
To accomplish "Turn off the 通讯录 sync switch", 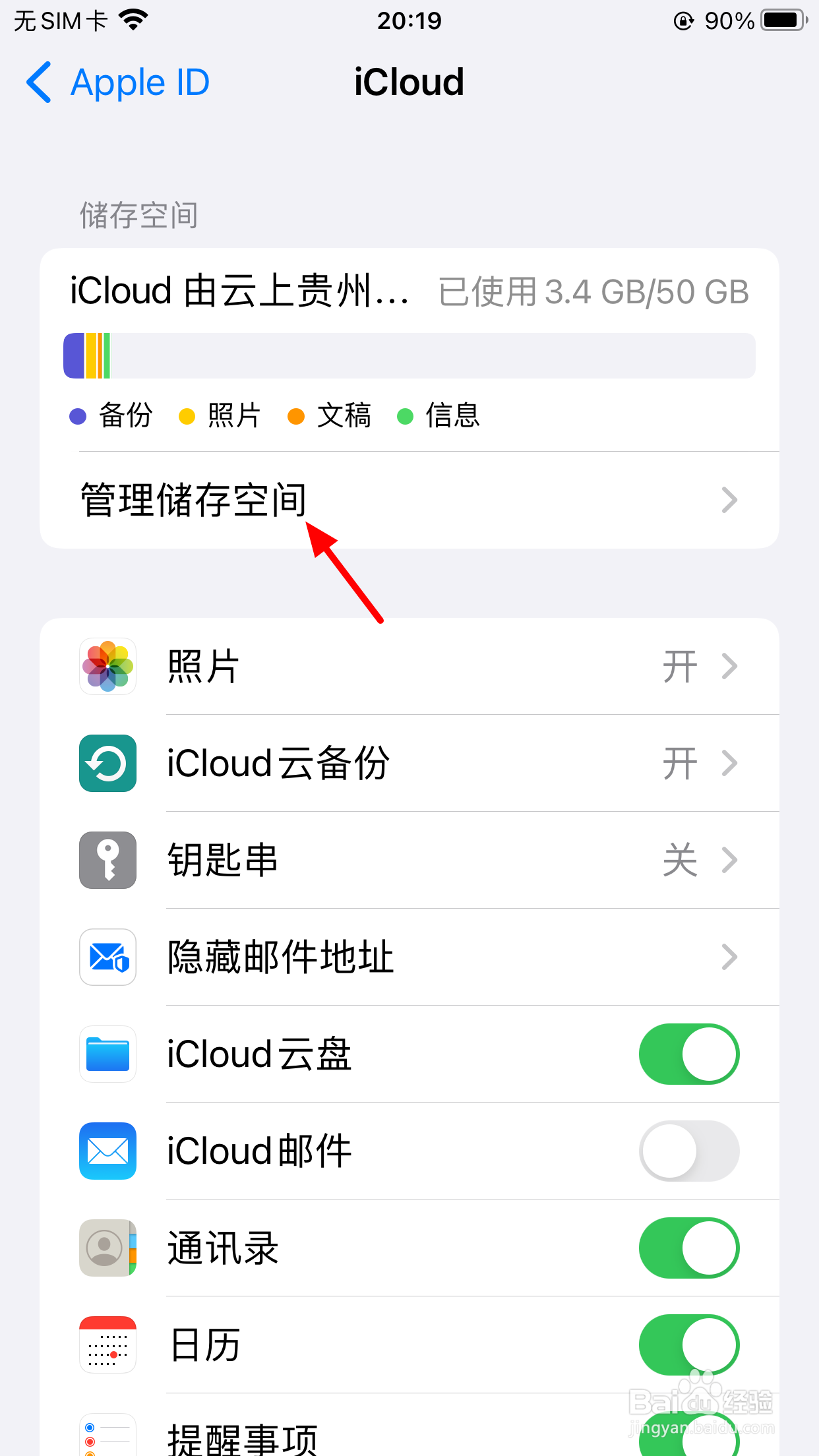I will 688,1248.
